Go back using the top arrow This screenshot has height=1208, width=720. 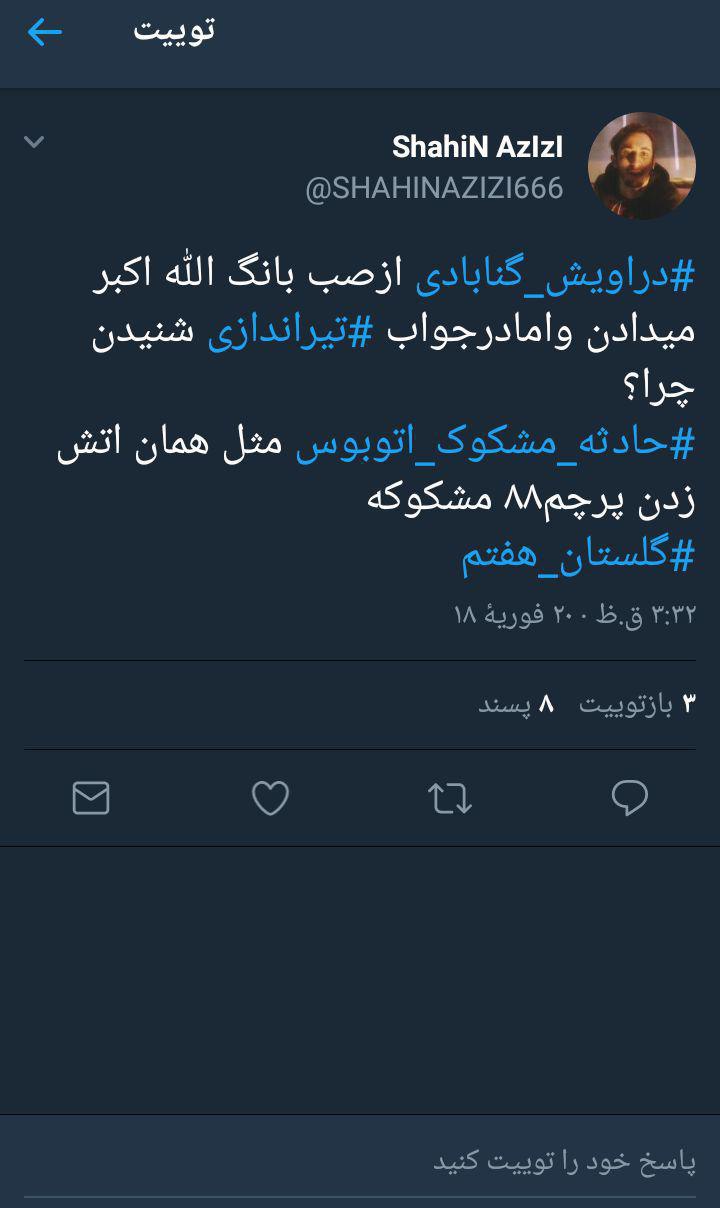45,33
